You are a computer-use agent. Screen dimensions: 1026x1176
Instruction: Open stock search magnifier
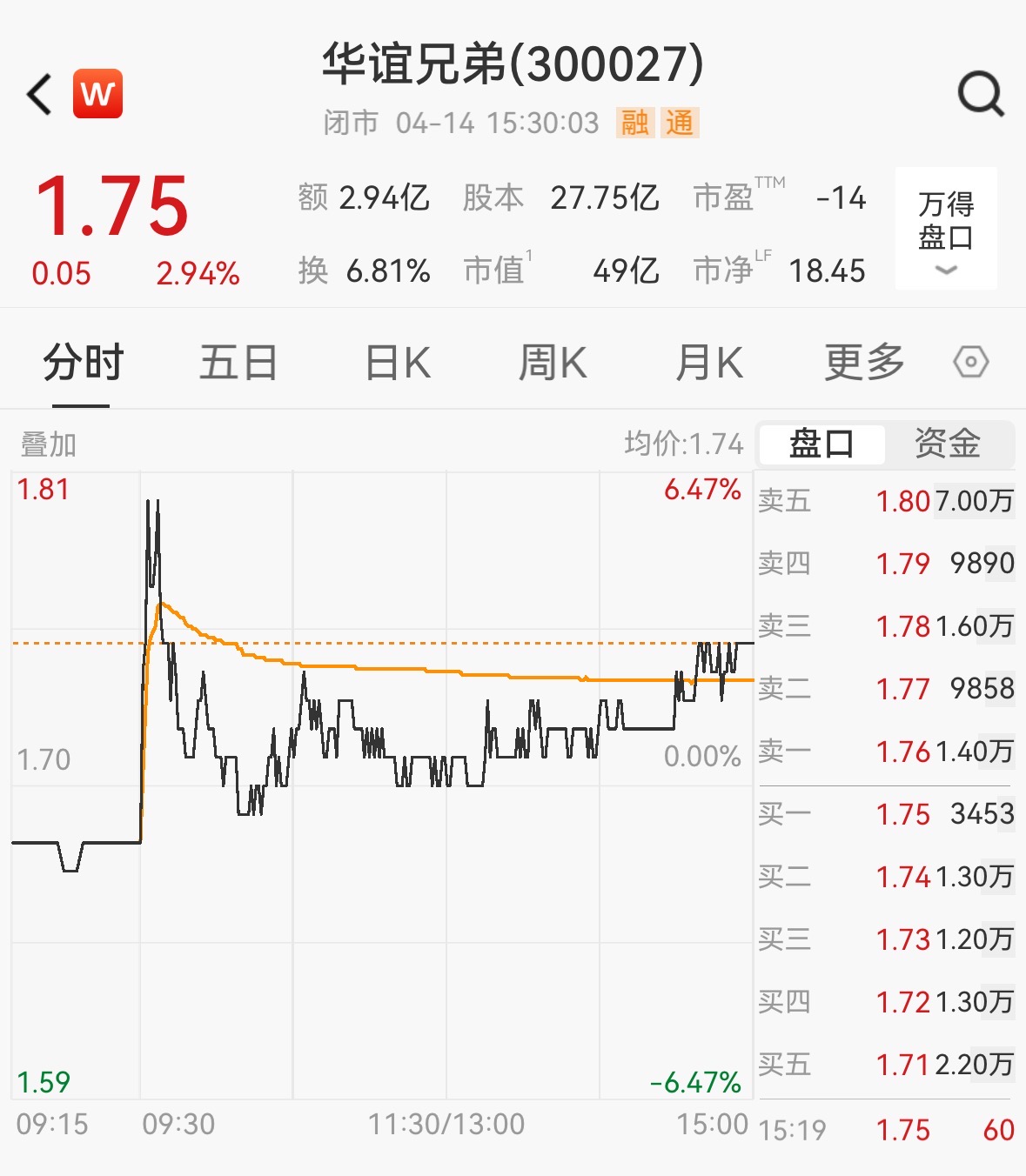(981, 93)
